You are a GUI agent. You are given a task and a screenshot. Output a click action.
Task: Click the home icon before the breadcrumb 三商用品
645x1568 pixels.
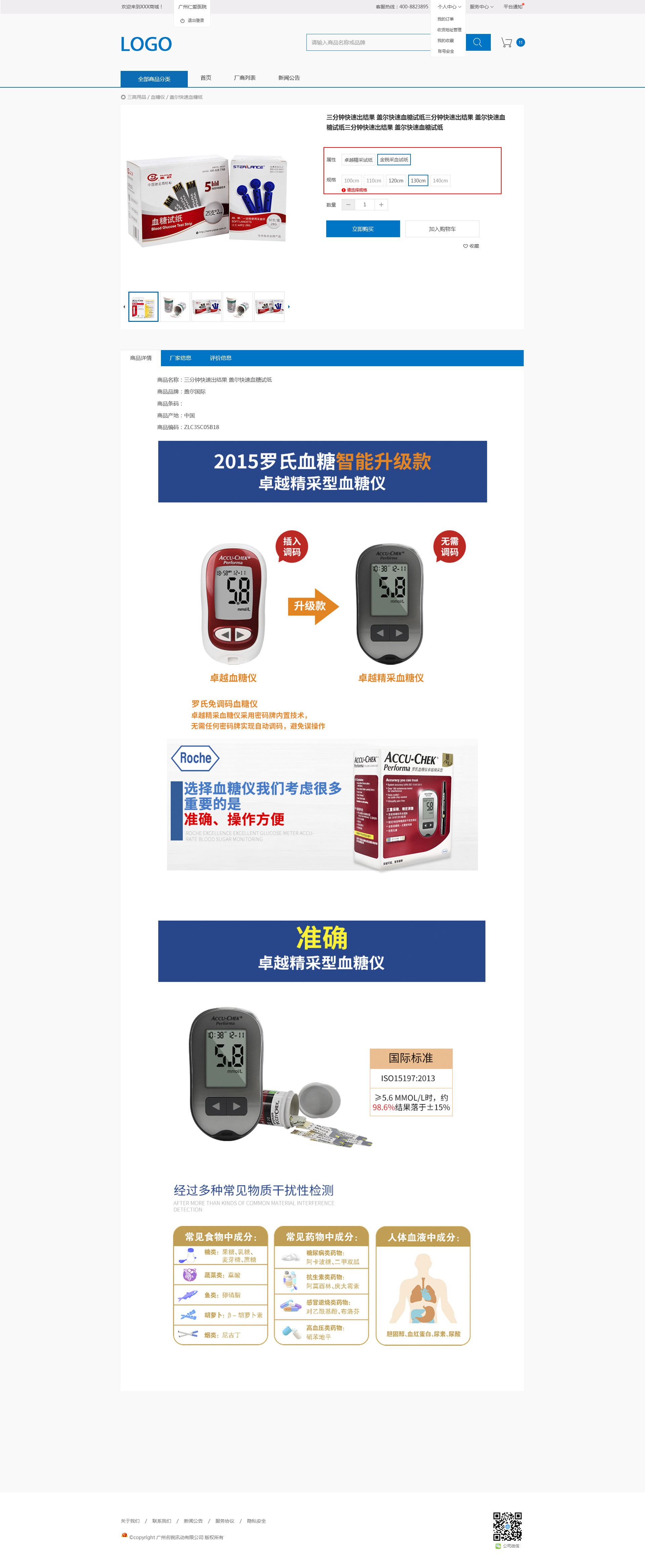point(122,96)
